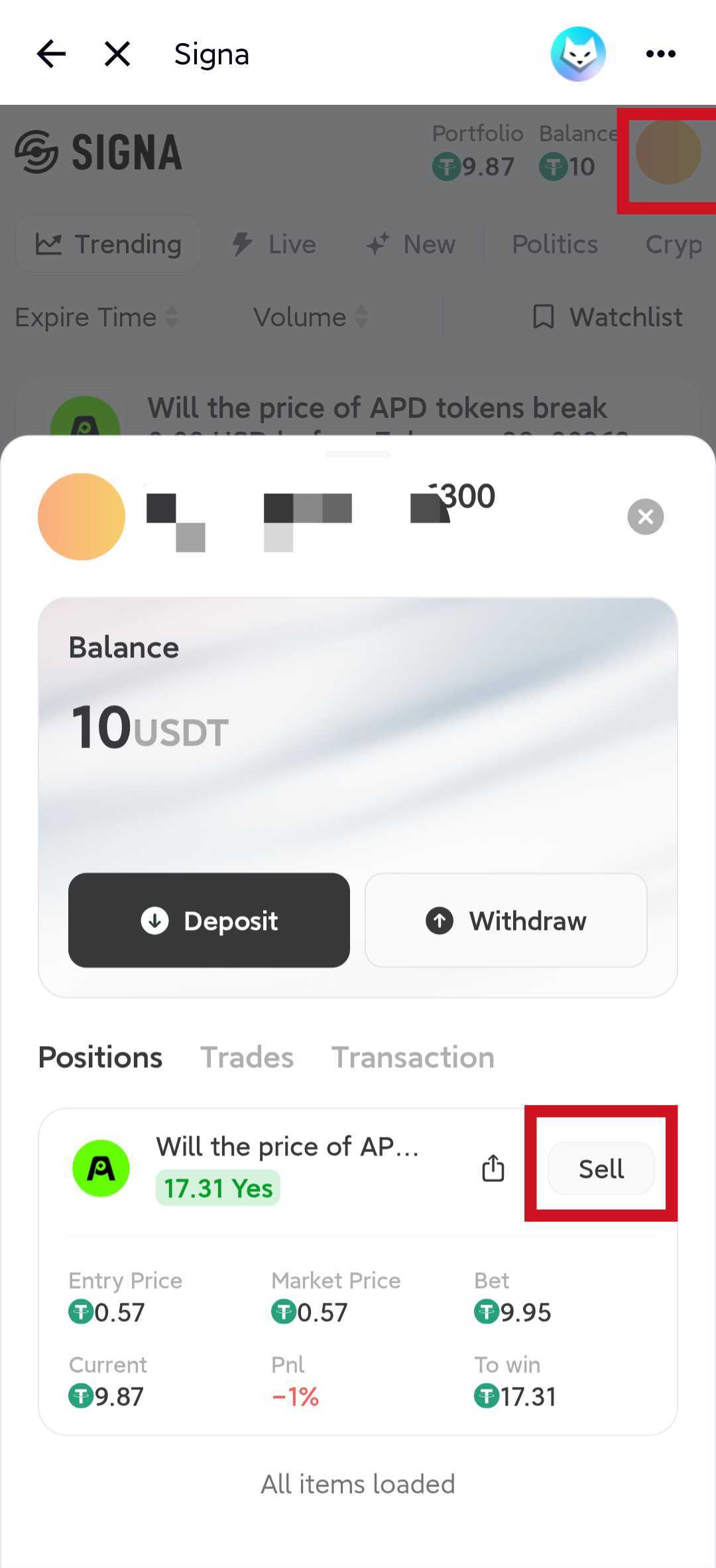Open the three-dot overflow menu

pos(661,54)
